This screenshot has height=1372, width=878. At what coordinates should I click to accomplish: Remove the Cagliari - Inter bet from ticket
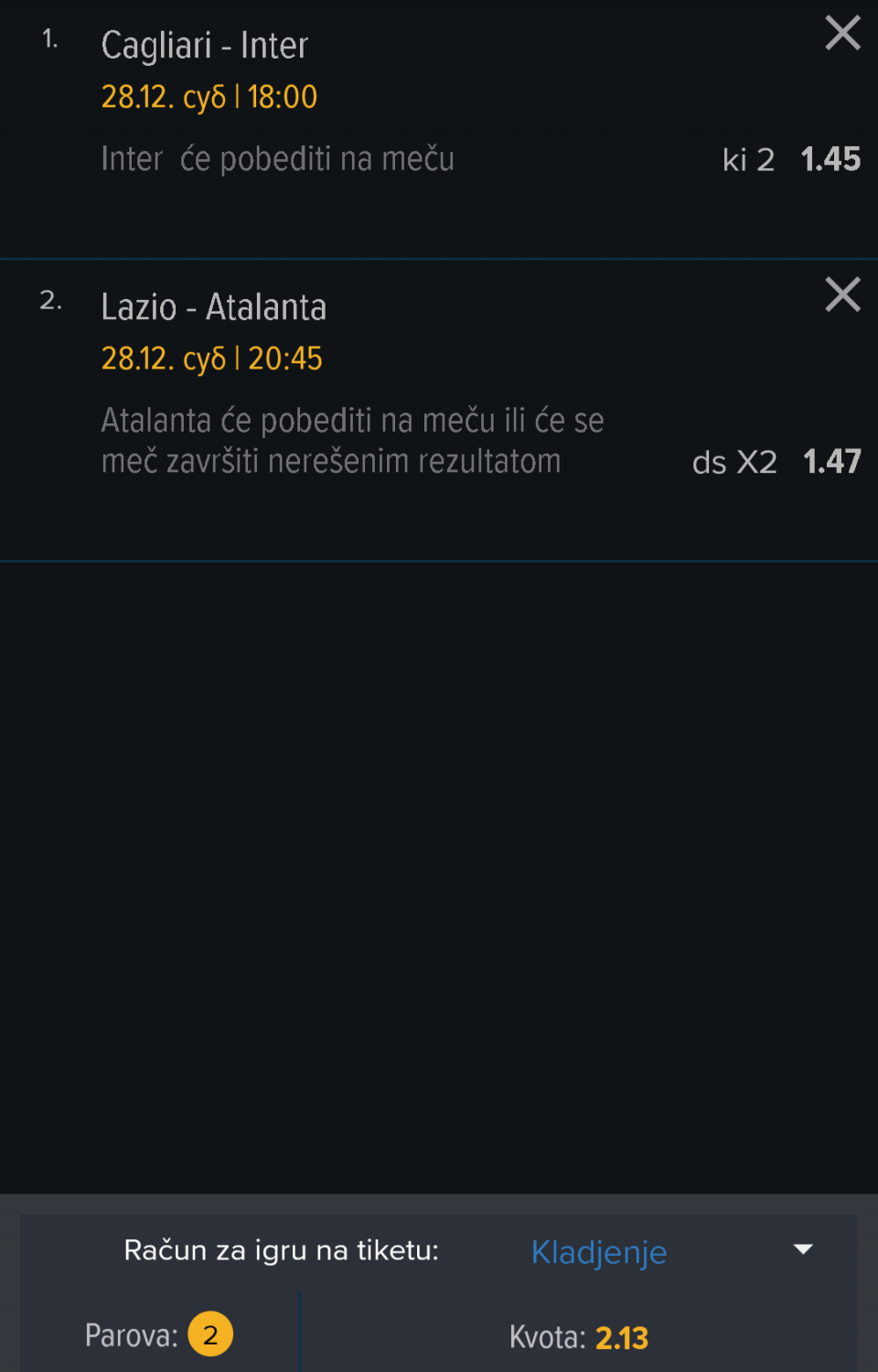click(842, 34)
